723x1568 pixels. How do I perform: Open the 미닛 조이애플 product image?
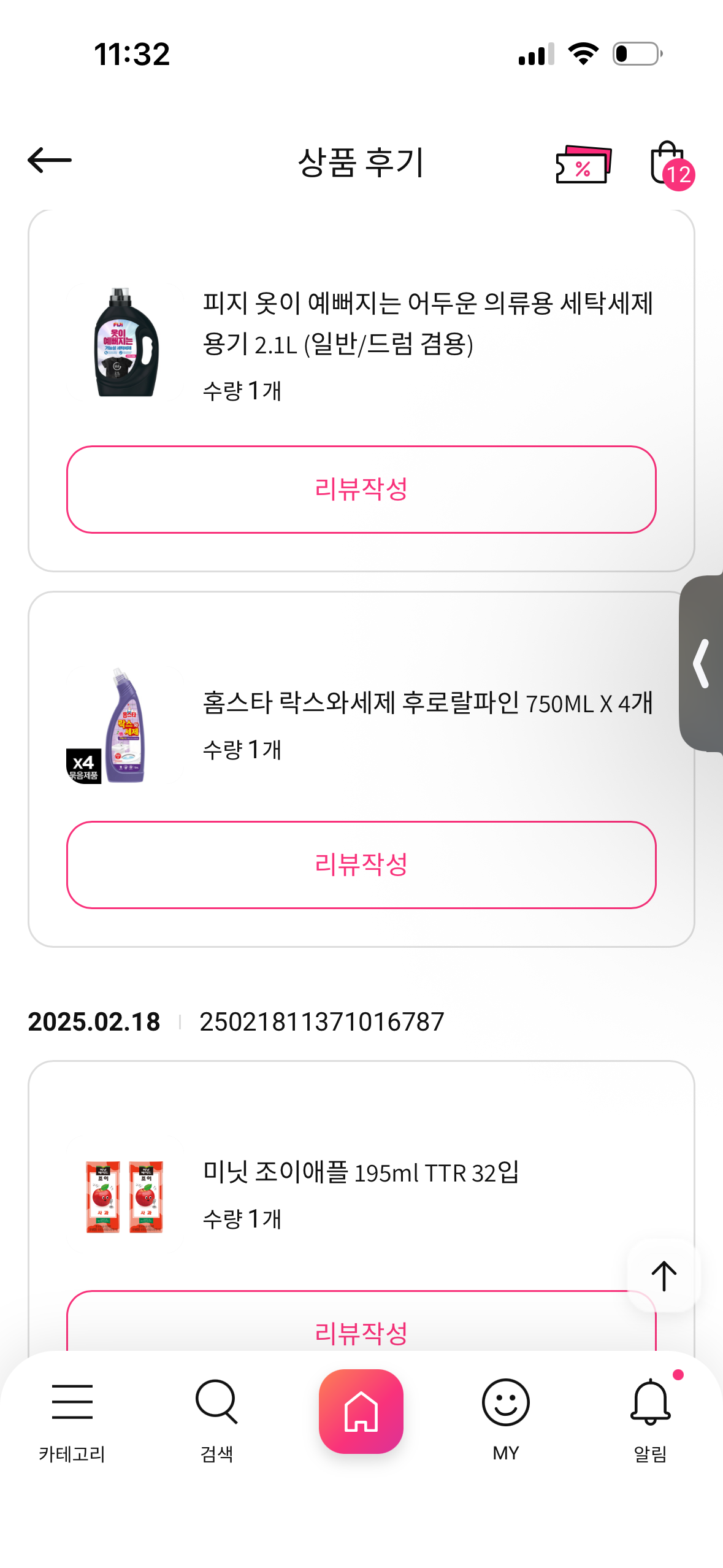(126, 1195)
